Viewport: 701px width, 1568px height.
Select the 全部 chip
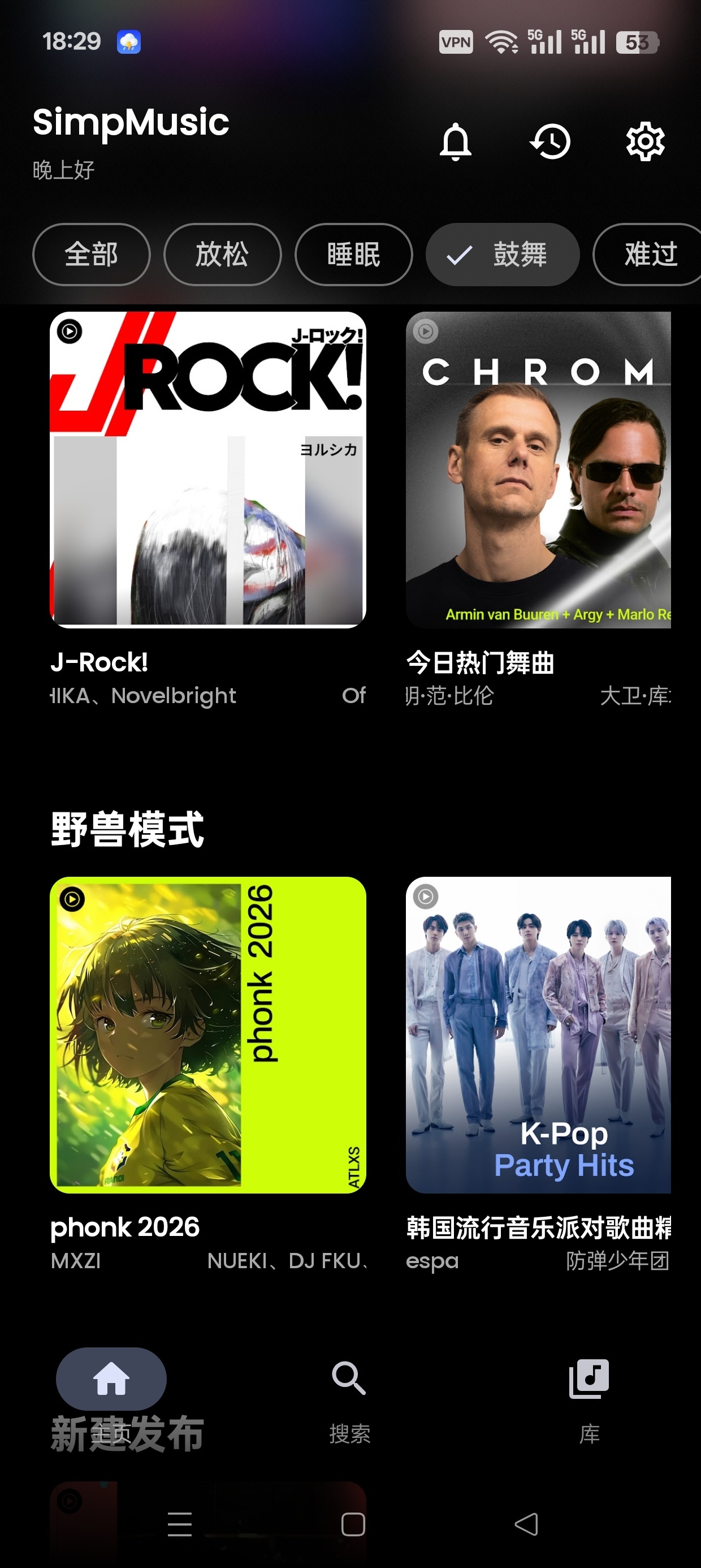point(91,255)
